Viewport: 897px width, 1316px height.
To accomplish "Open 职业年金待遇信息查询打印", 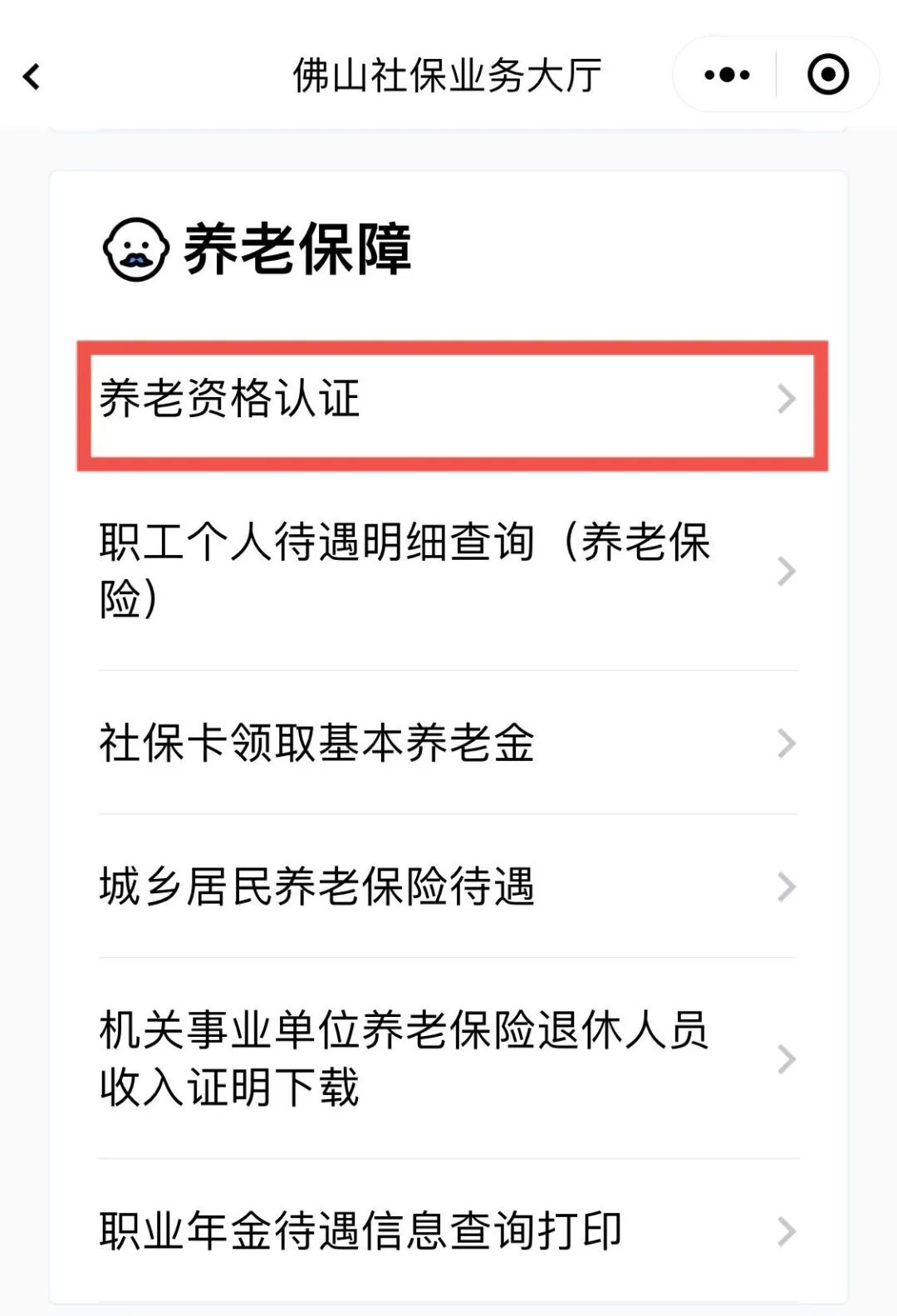I will (x=448, y=1230).
